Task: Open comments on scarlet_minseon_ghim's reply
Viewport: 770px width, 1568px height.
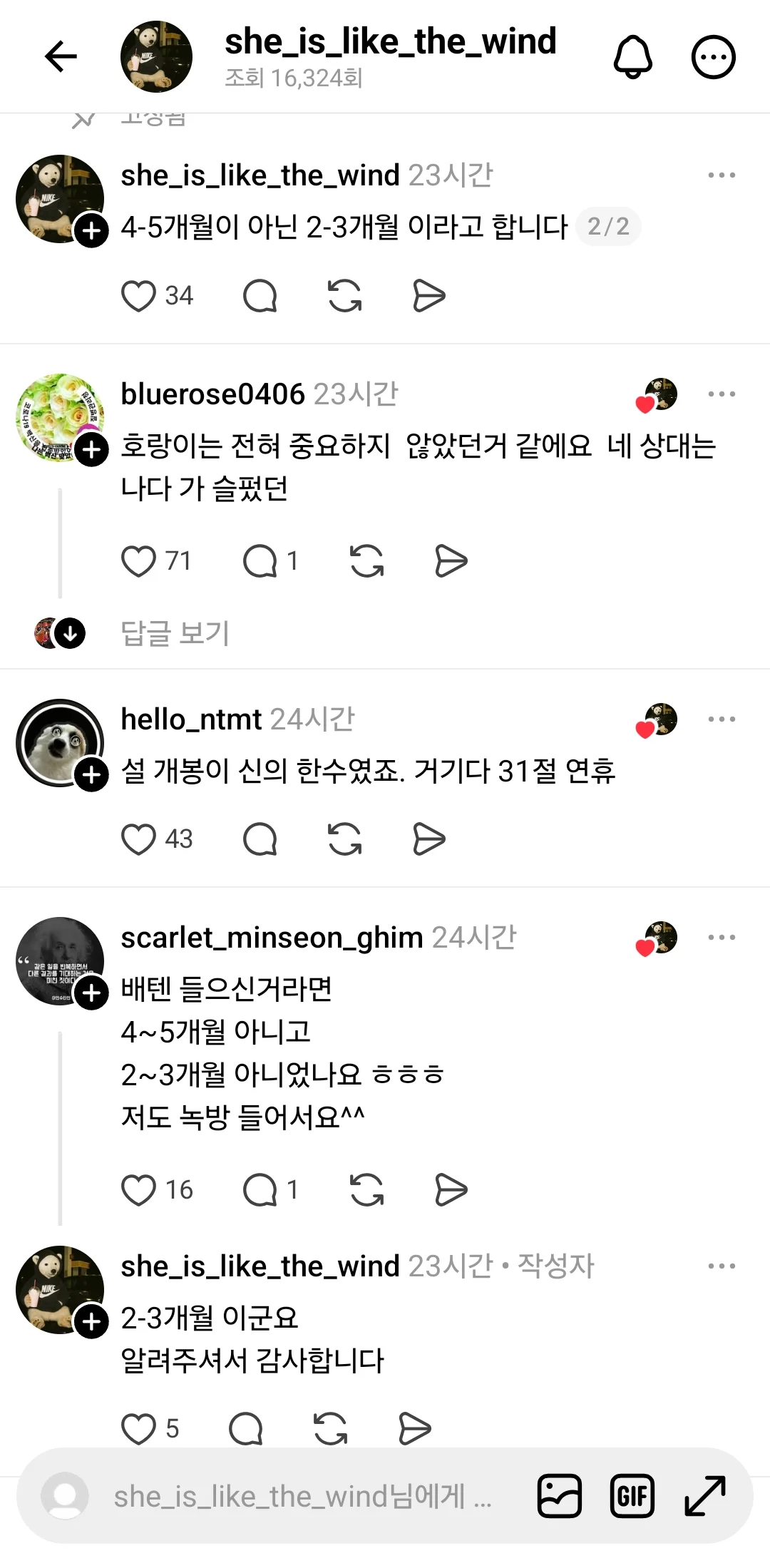Action: (x=260, y=1190)
